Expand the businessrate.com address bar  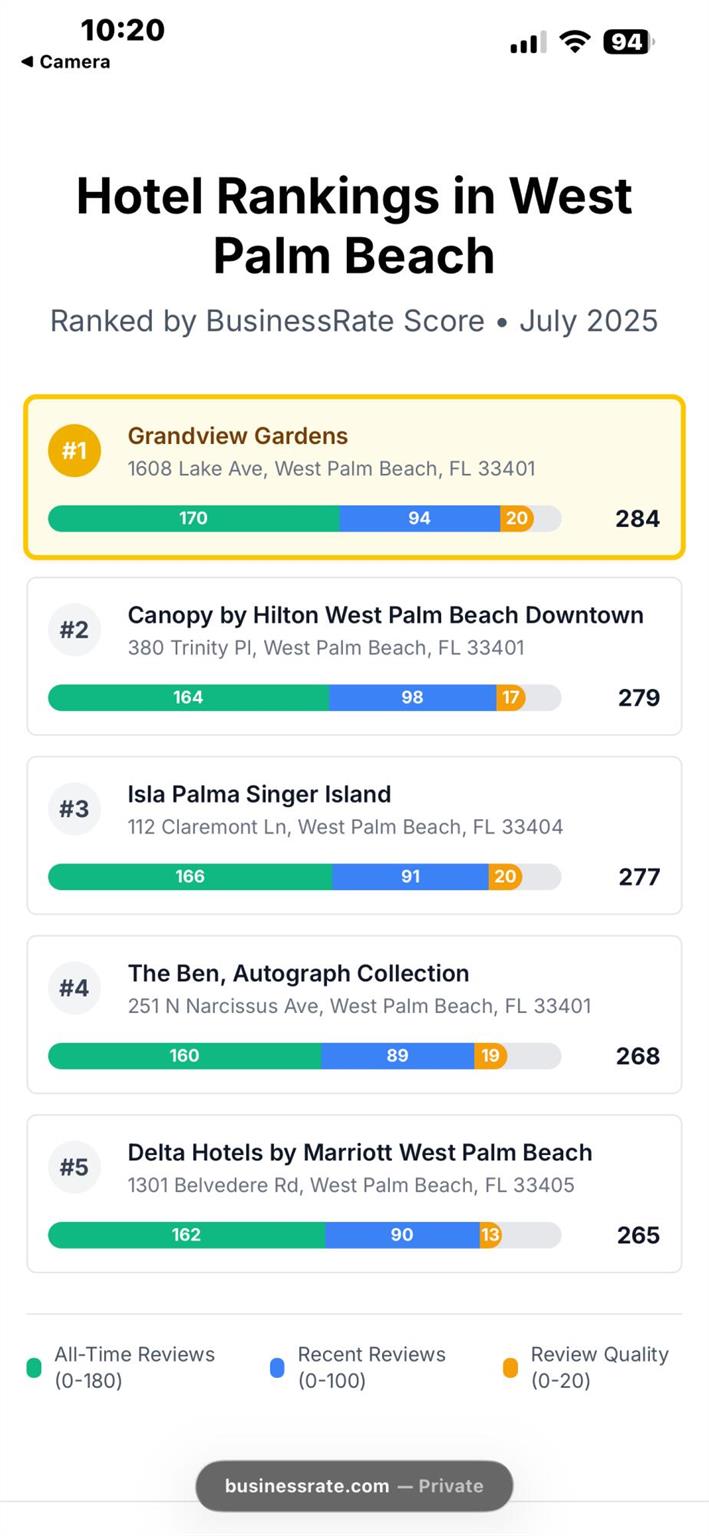click(x=354, y=1486)
